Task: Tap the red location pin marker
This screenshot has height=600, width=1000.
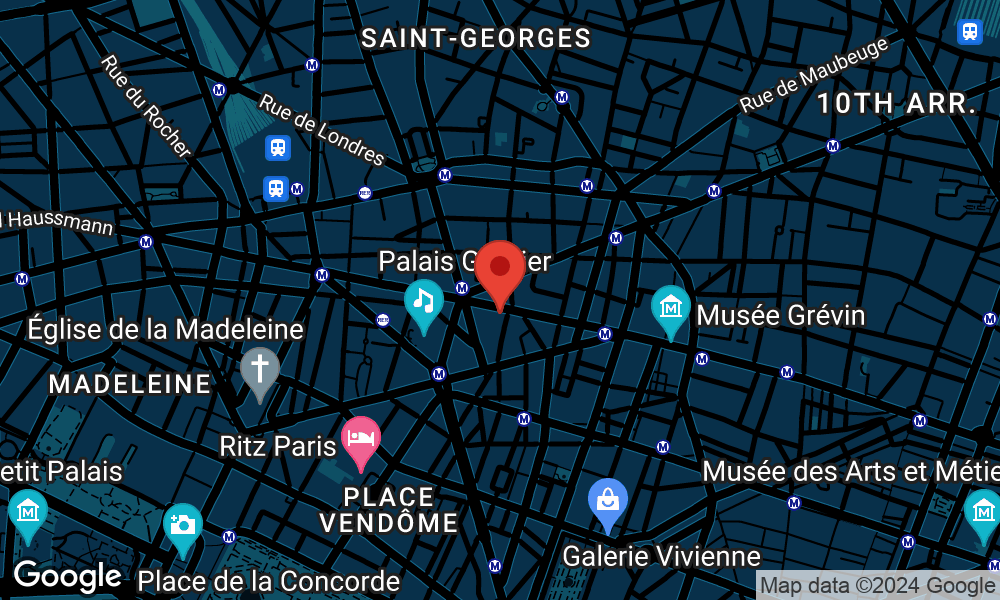Action: pyautogui.click(x=499, y=270)
